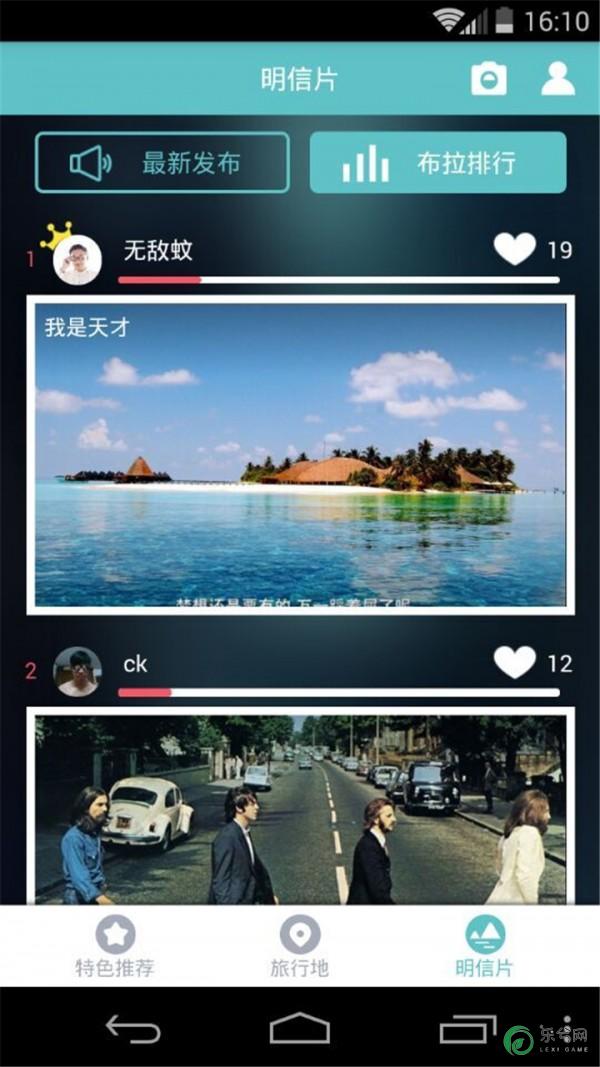
Task: Open the user profile icon
Action: click(558, 79)
